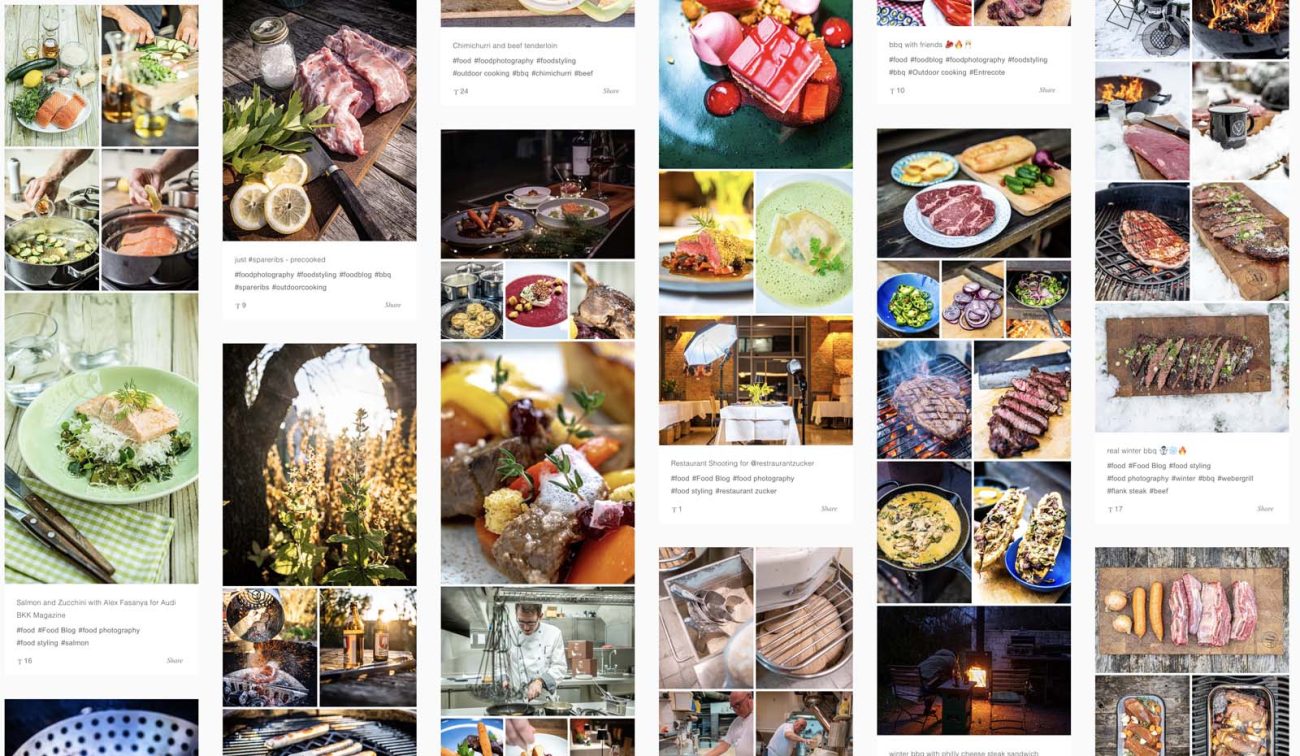Share the spareribs precooked post
The image size is (1300, 756).
(393, 305)
